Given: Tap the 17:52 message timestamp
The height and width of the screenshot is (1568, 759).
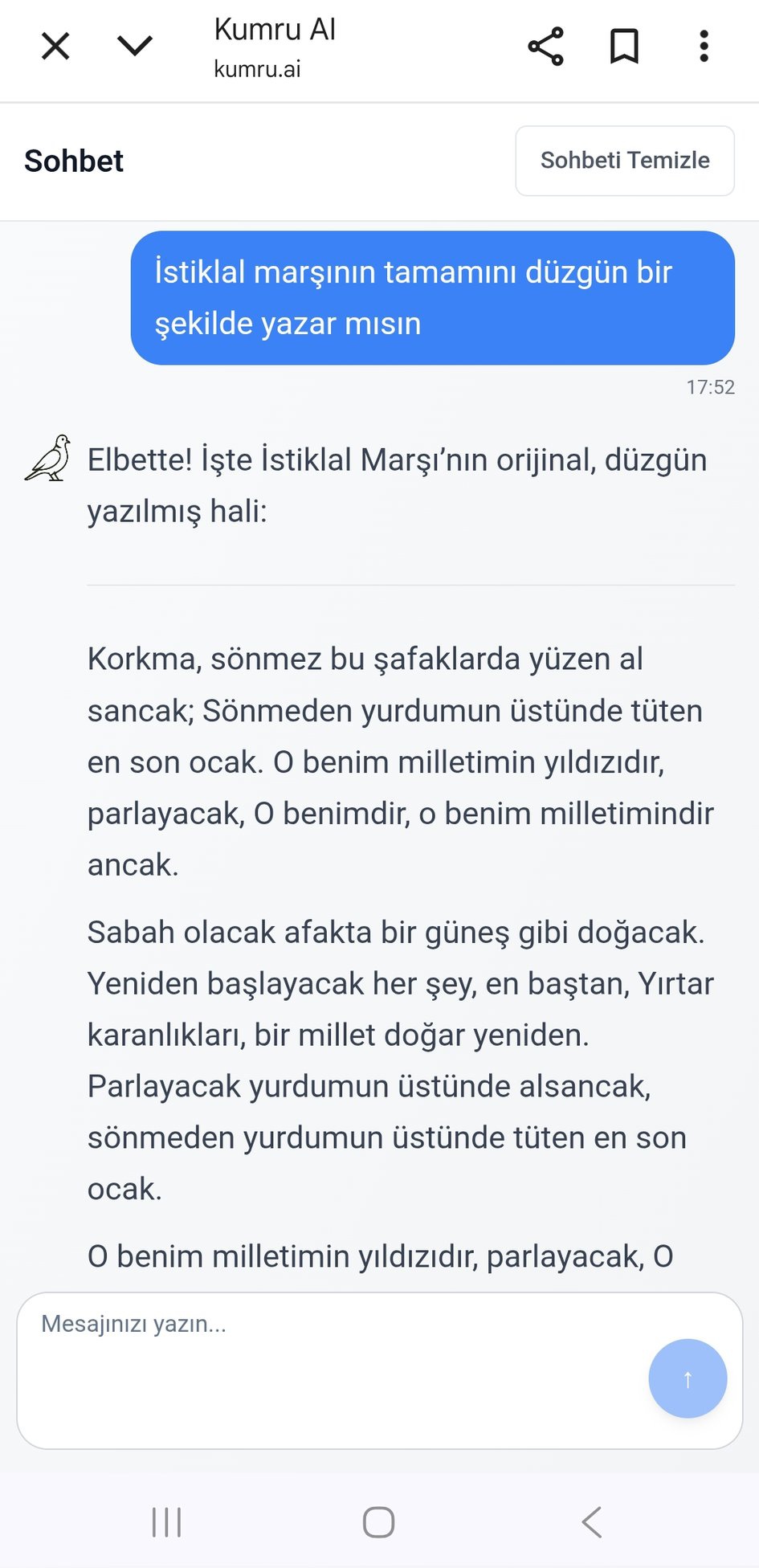Looking at the screenshot, I should point(710,386).
